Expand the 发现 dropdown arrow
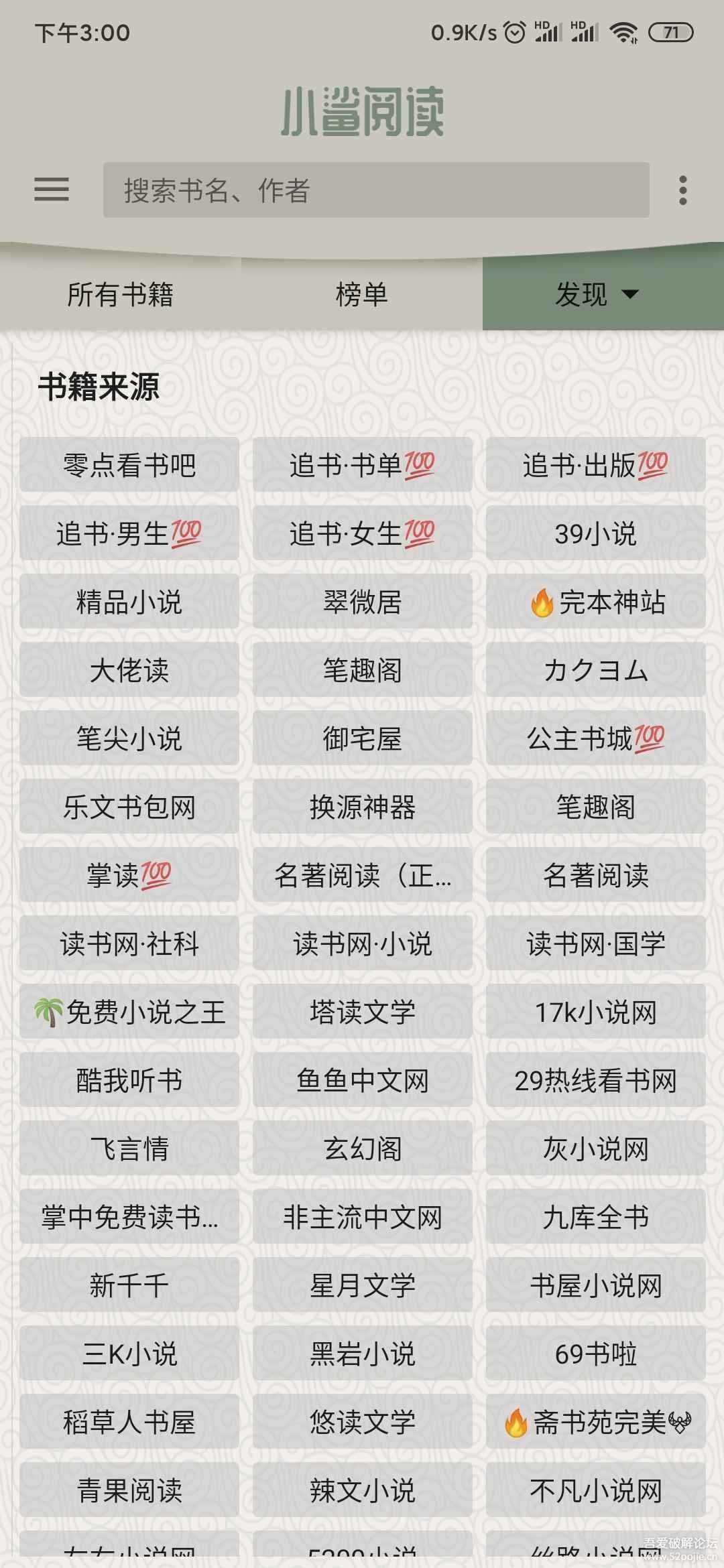Screen dimensions: 724x1568 click(x=631, y=293)
